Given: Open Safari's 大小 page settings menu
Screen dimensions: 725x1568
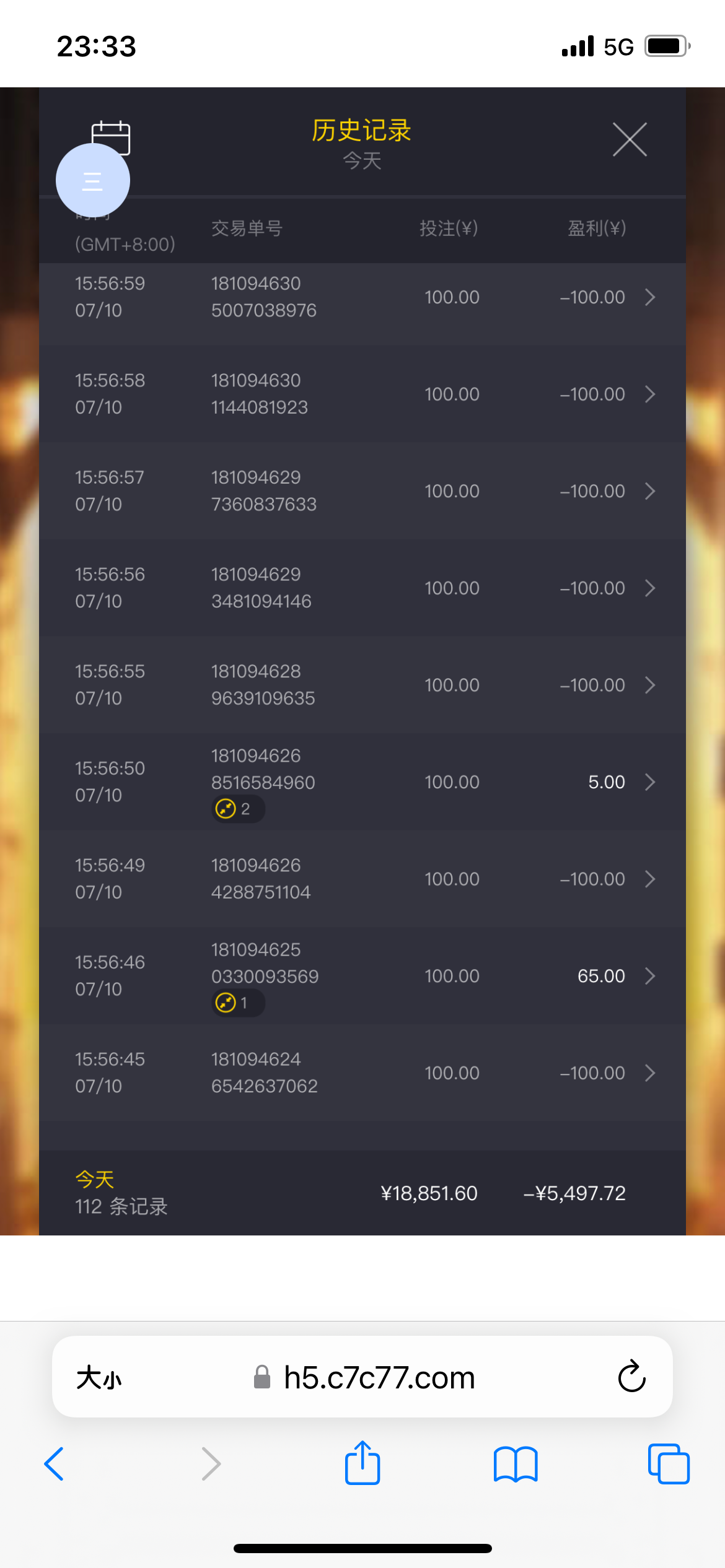Looking at the screenshot, I should coord(99,1379).
